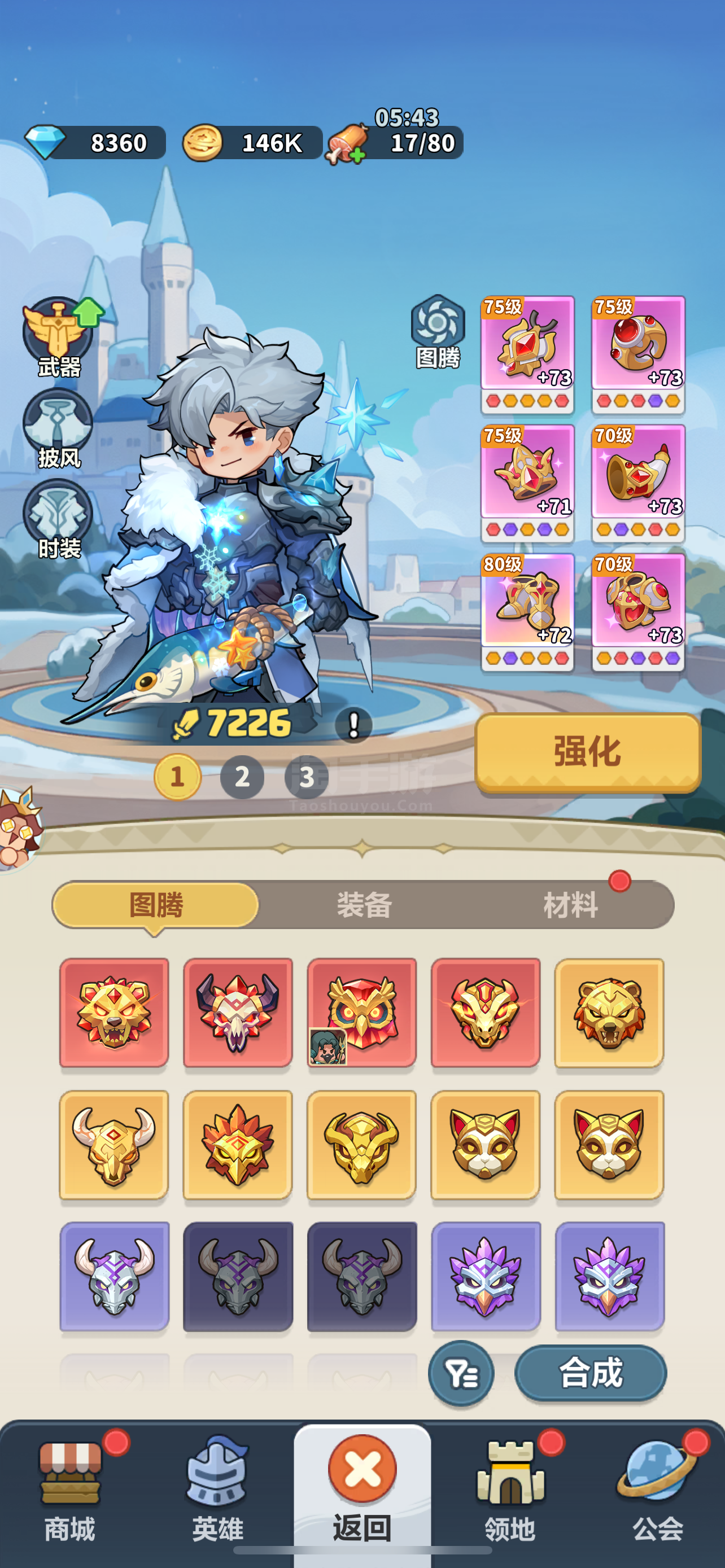Open the 时装 costume slot
Screen dimensions: 725x1568
click(x=58, y=519)
